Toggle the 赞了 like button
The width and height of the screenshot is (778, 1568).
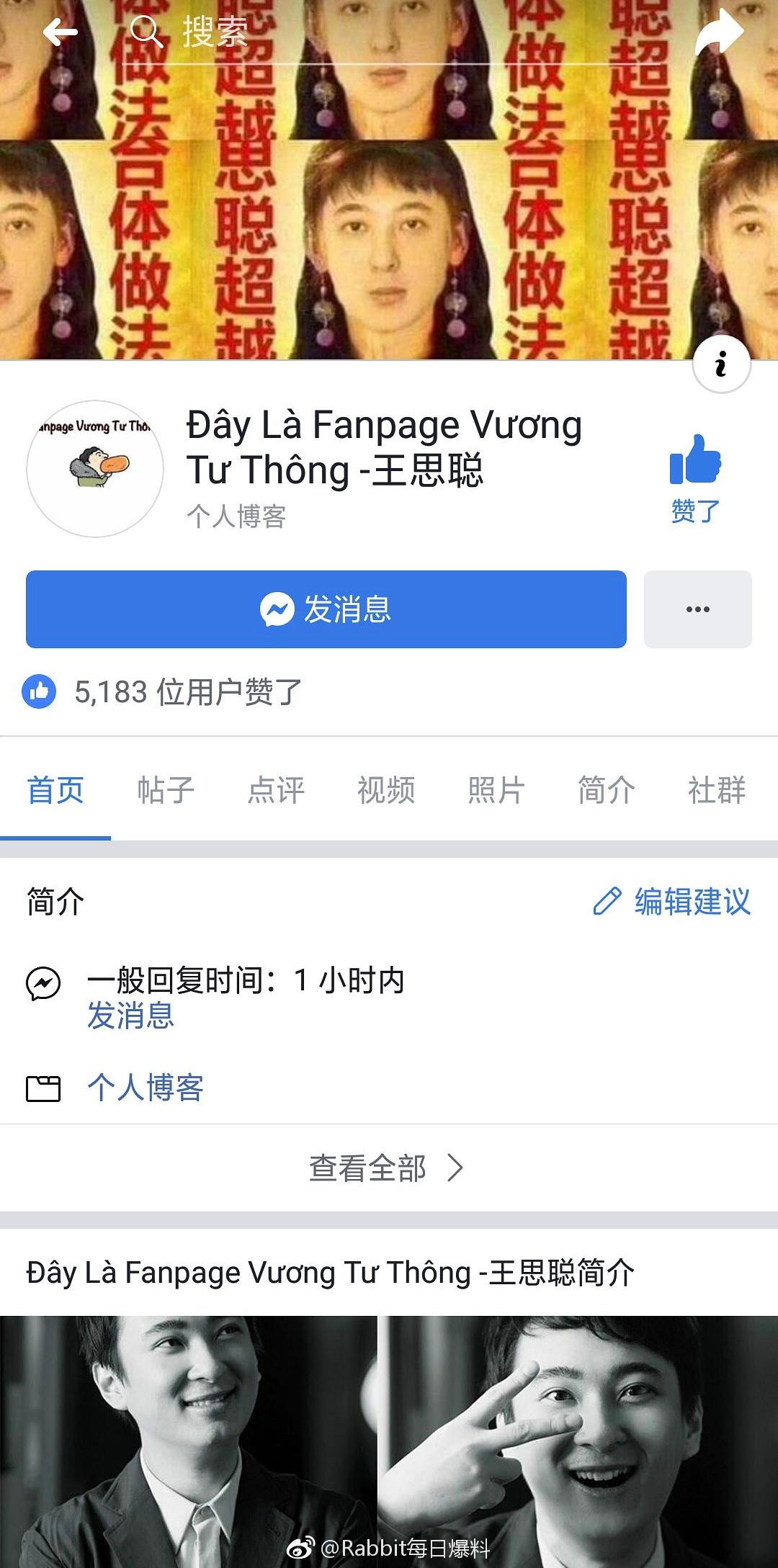695,478
